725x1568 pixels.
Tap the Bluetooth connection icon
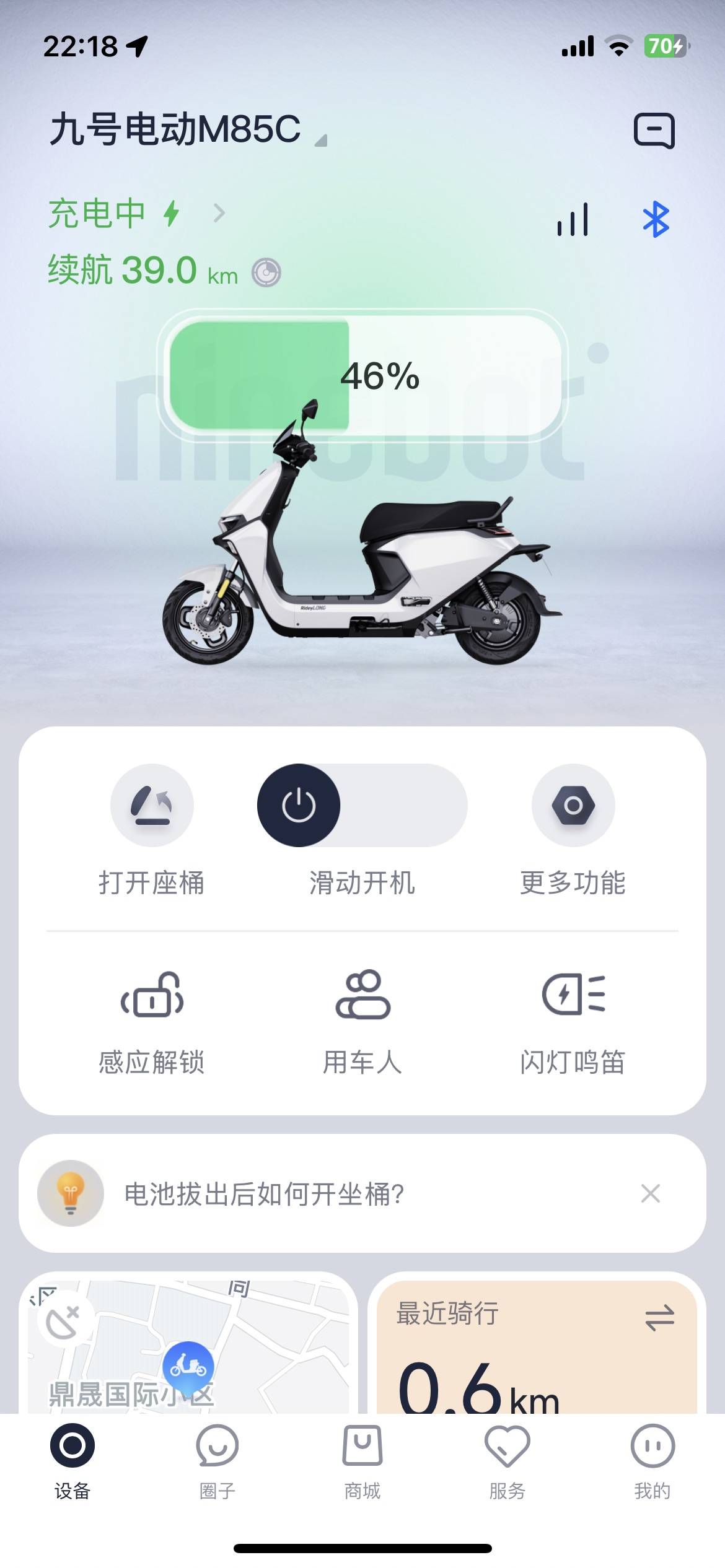coord(656,219)
